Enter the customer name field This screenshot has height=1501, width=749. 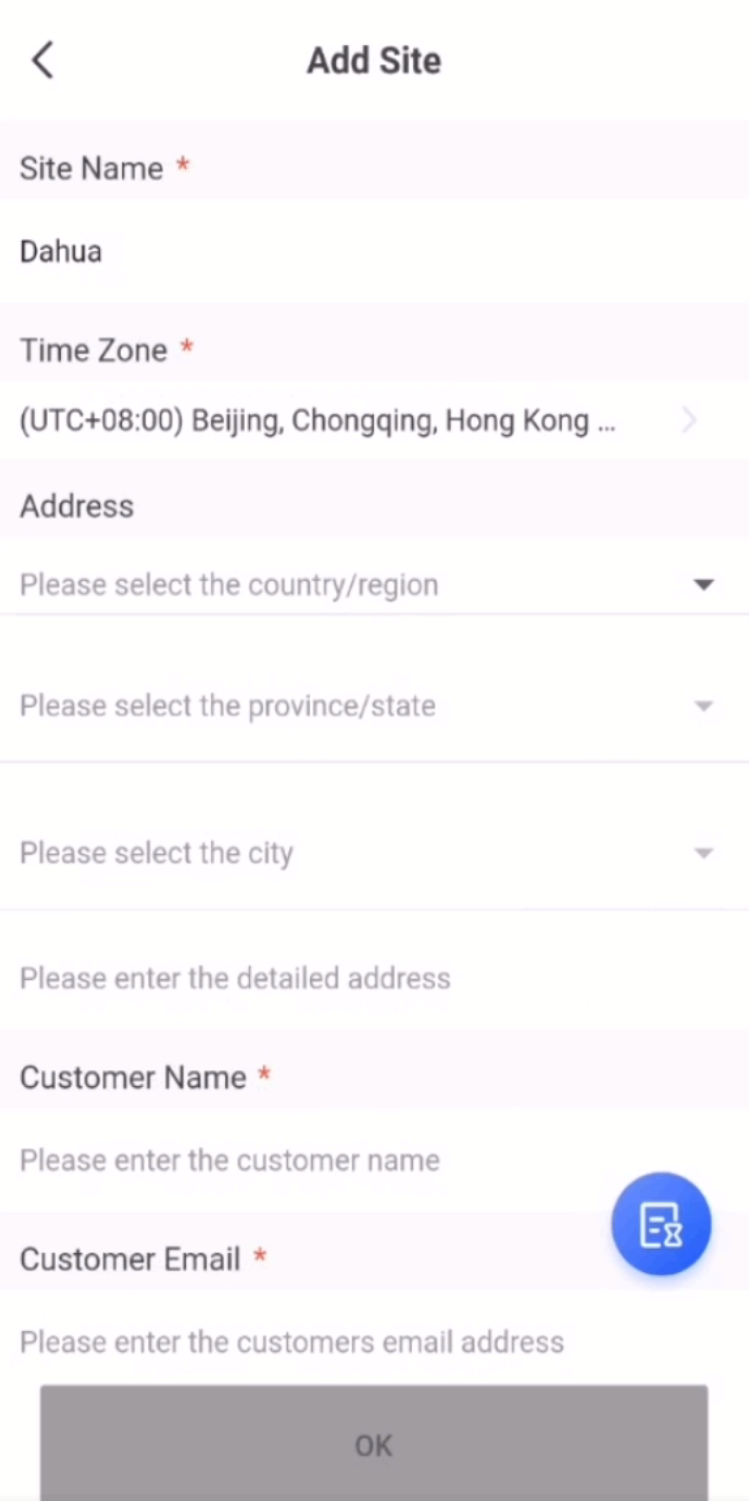coord(300,1160)
